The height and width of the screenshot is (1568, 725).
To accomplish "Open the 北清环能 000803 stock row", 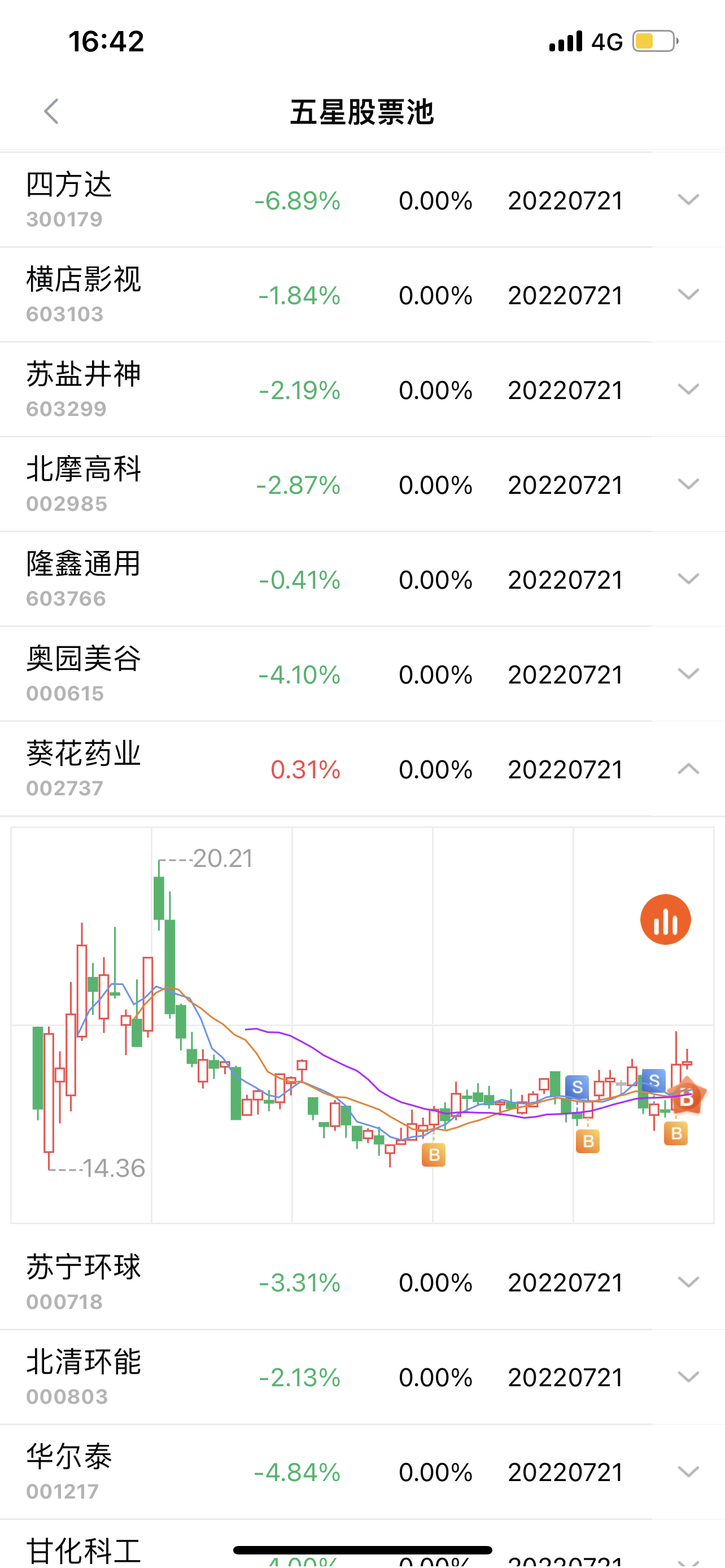I will [362, 1377].
